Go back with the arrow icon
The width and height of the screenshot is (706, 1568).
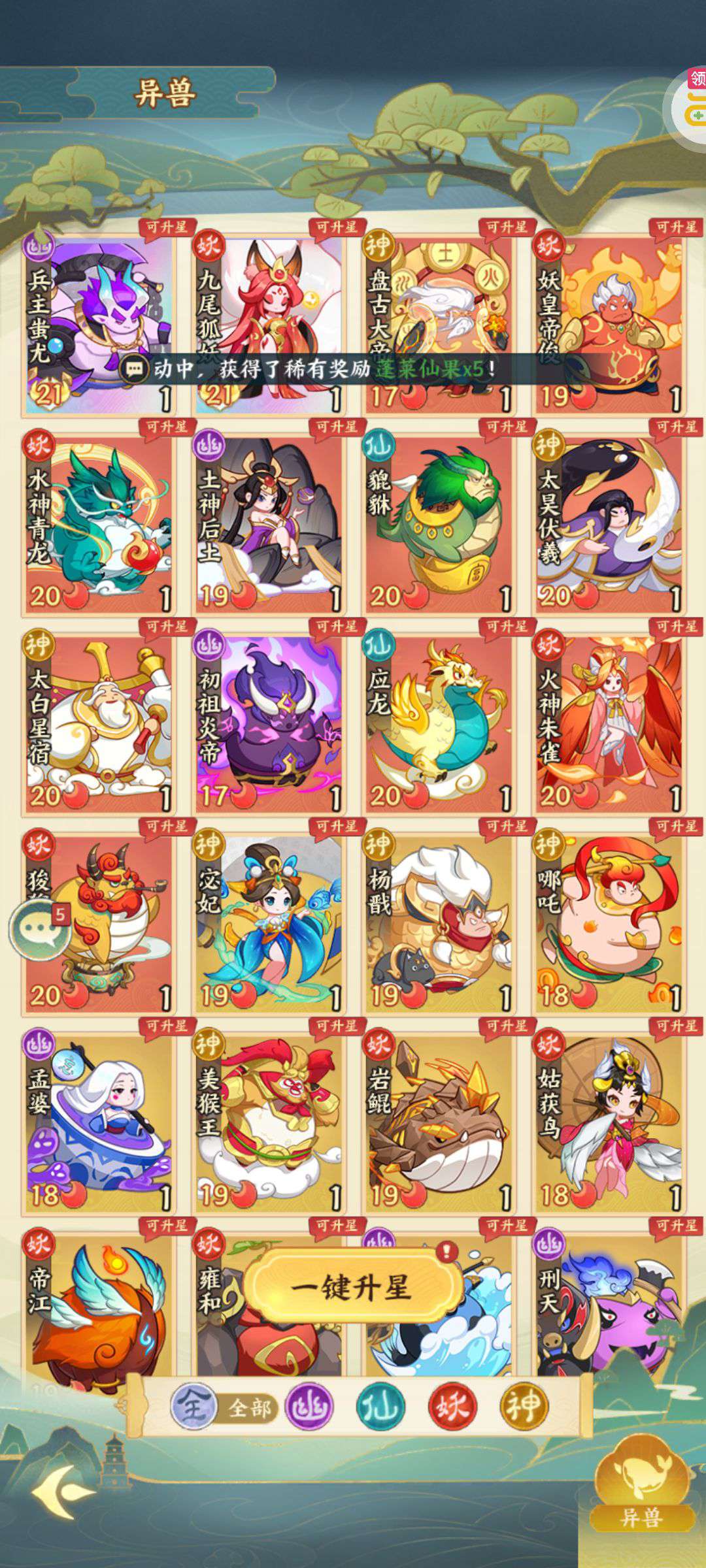coord(63,1490)
